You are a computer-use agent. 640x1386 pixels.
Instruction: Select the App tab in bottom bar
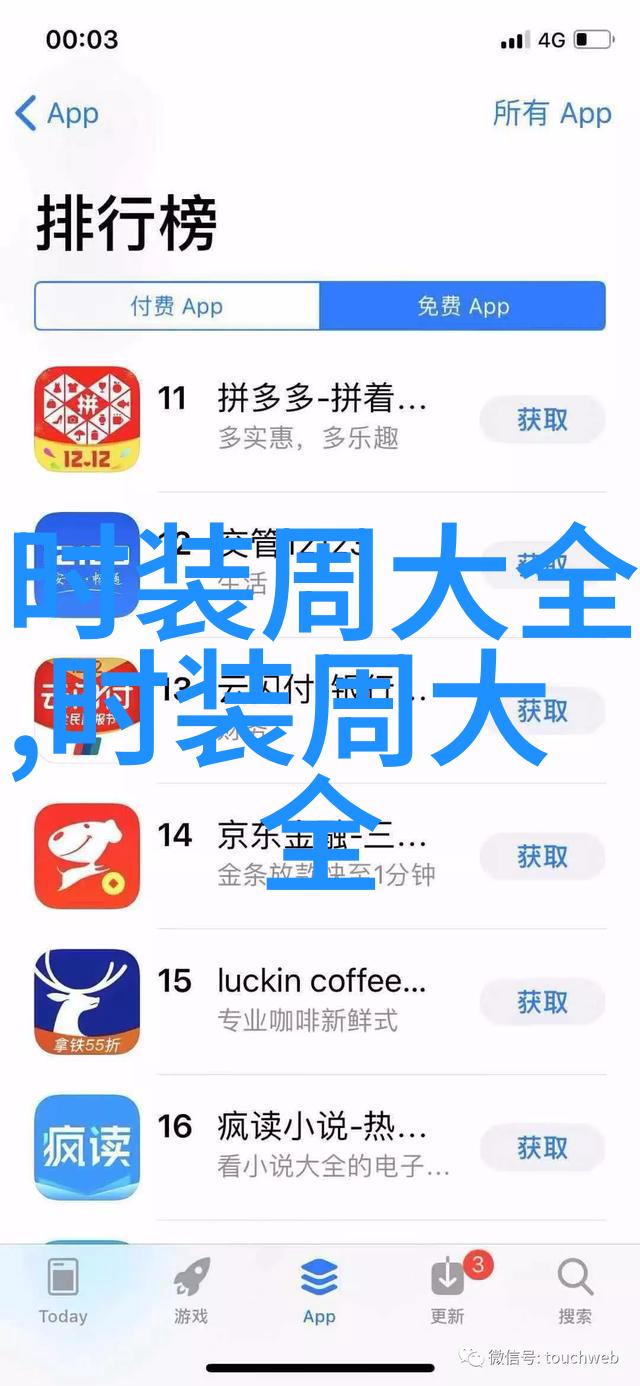(319, 1290)
